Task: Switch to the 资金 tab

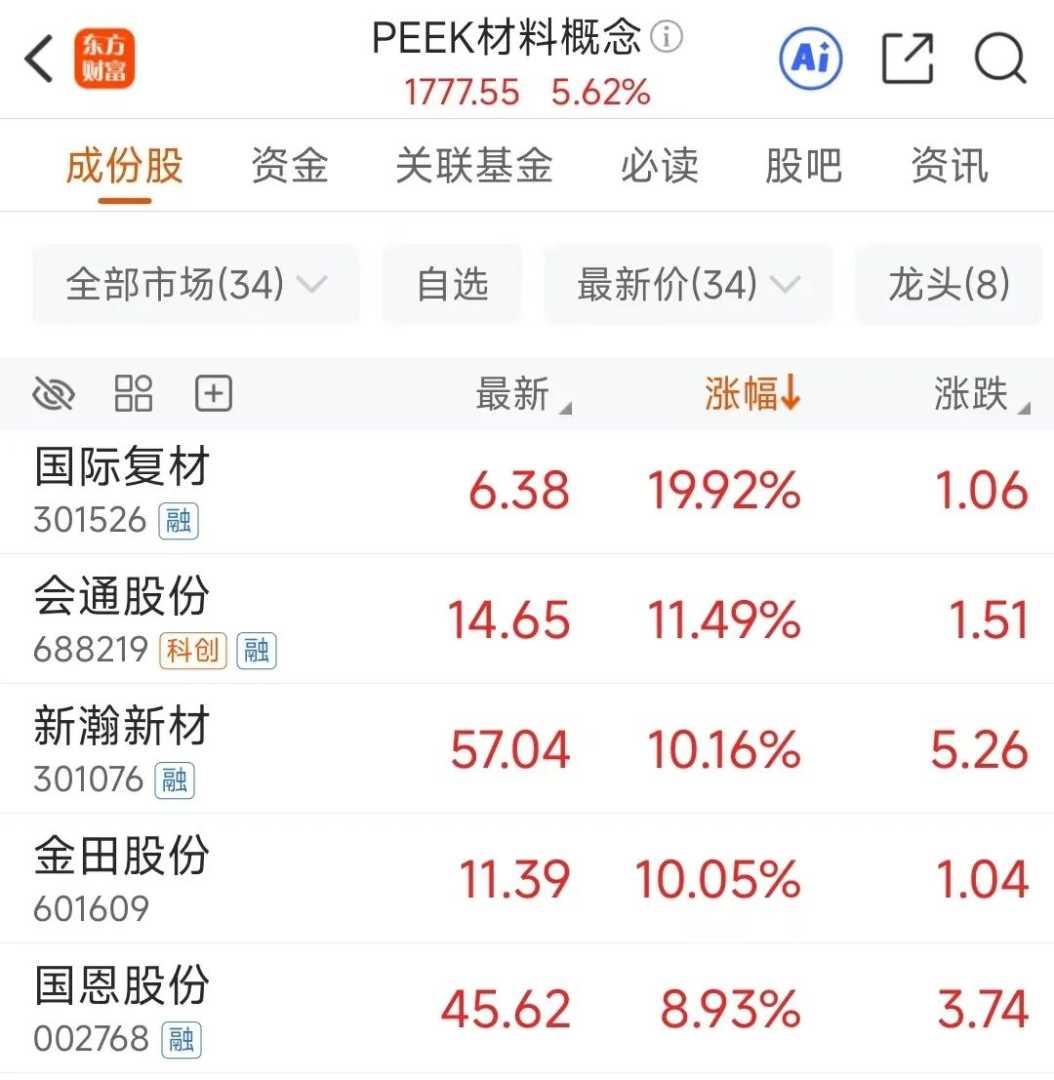Action: [x=290, y=166]
